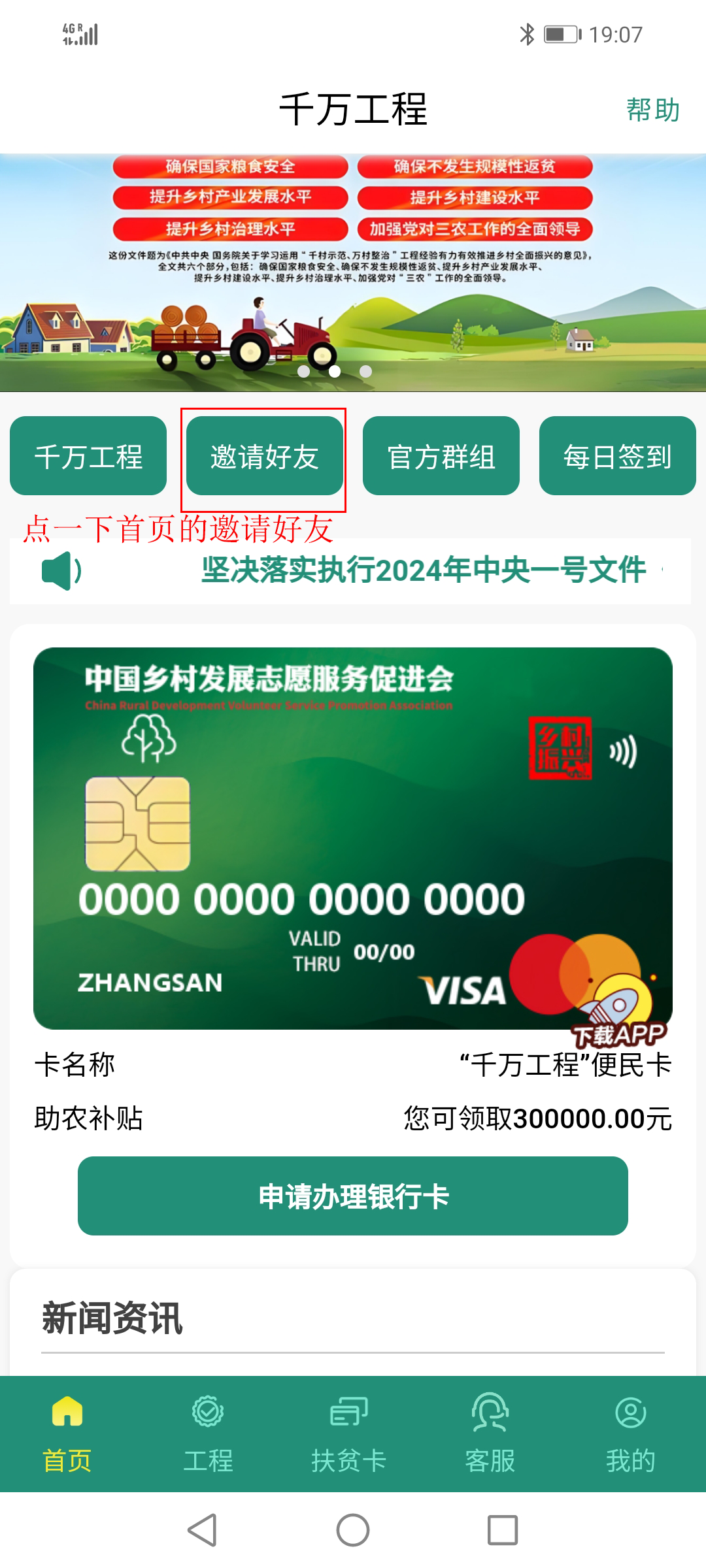Screen dimensions: 706x1568
Task: Select the third banner page dot
Action: pos(366,371)
